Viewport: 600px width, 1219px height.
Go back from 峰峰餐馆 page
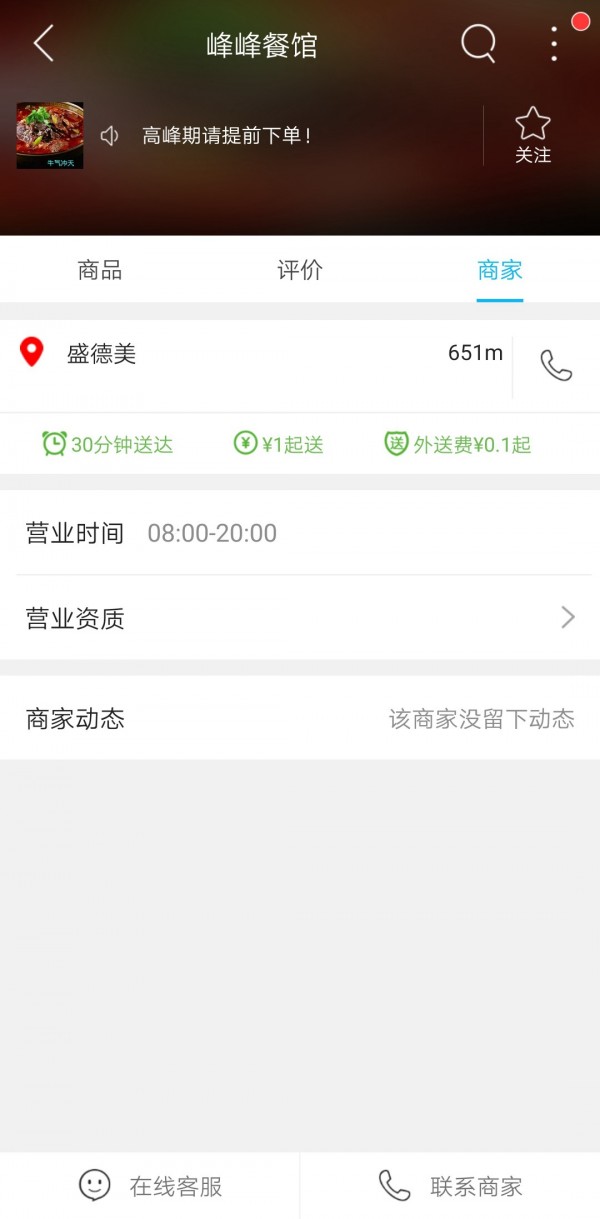pos(43,44)
